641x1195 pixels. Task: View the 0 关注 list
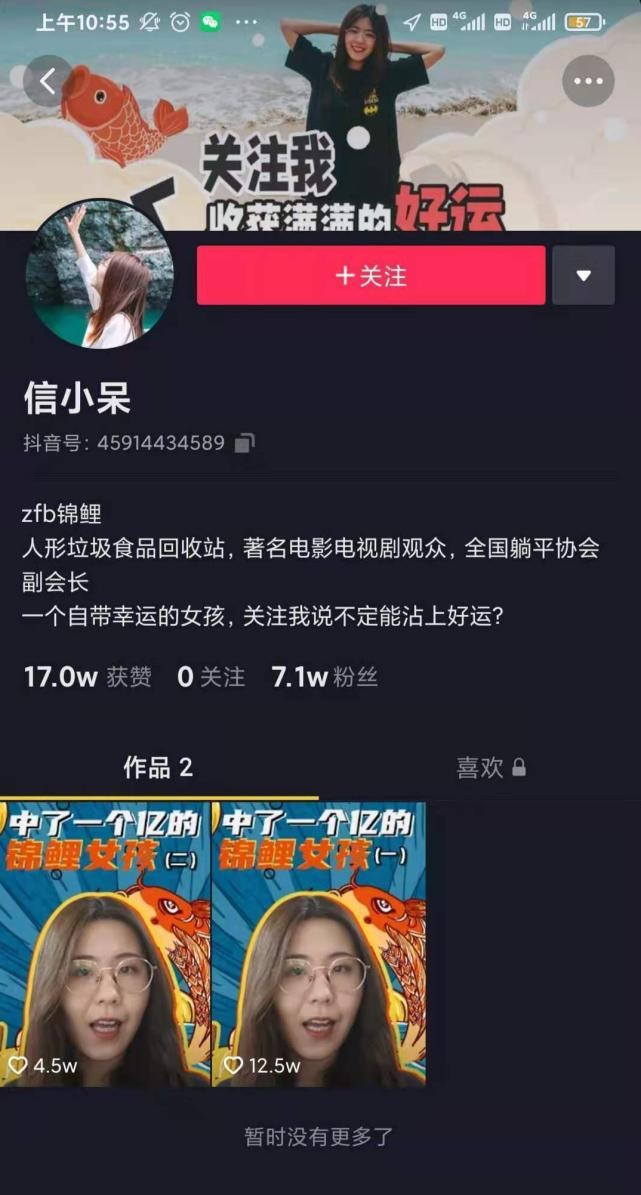[211, 677]
